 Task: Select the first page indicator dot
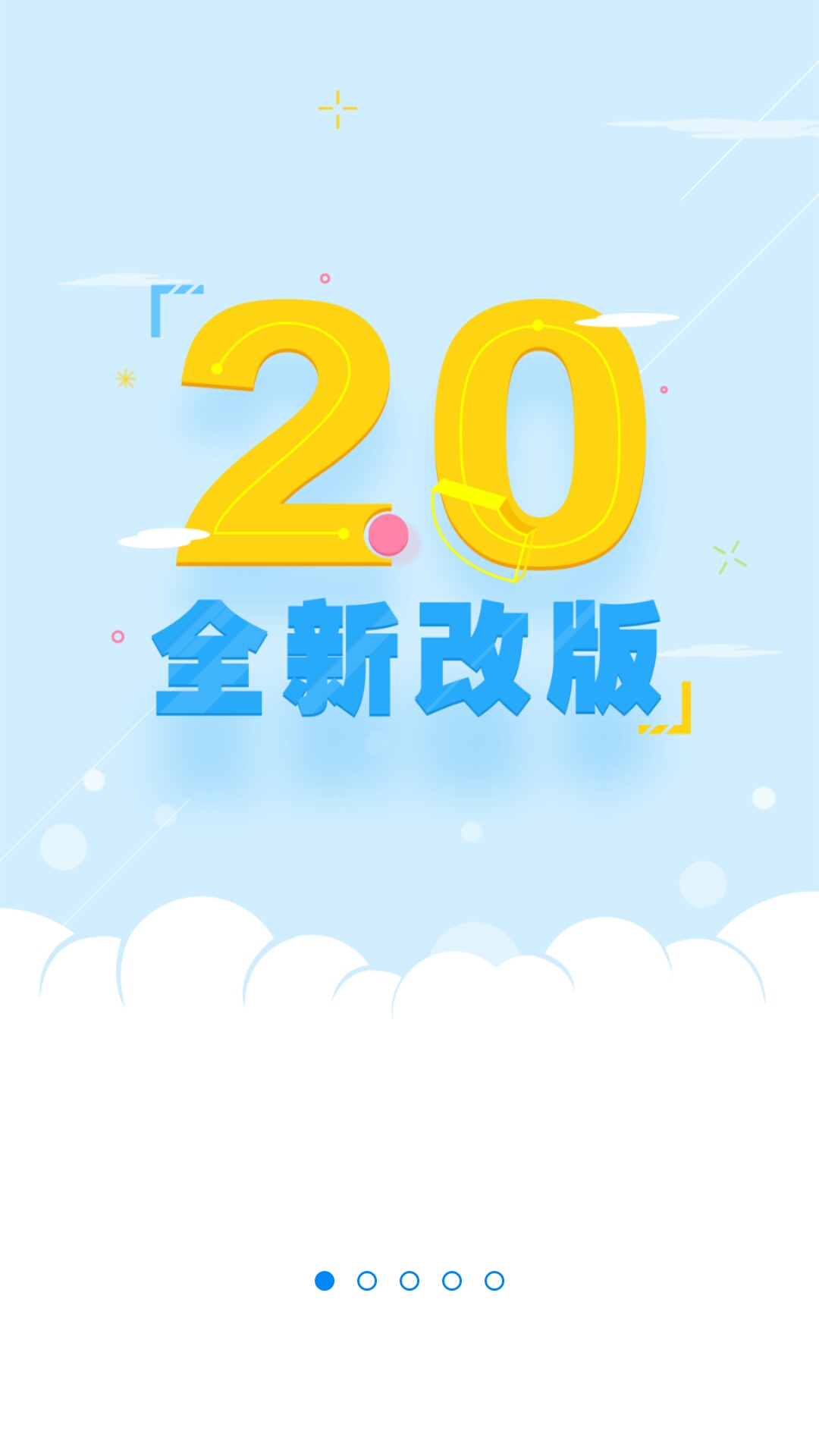click(325, 1281)
